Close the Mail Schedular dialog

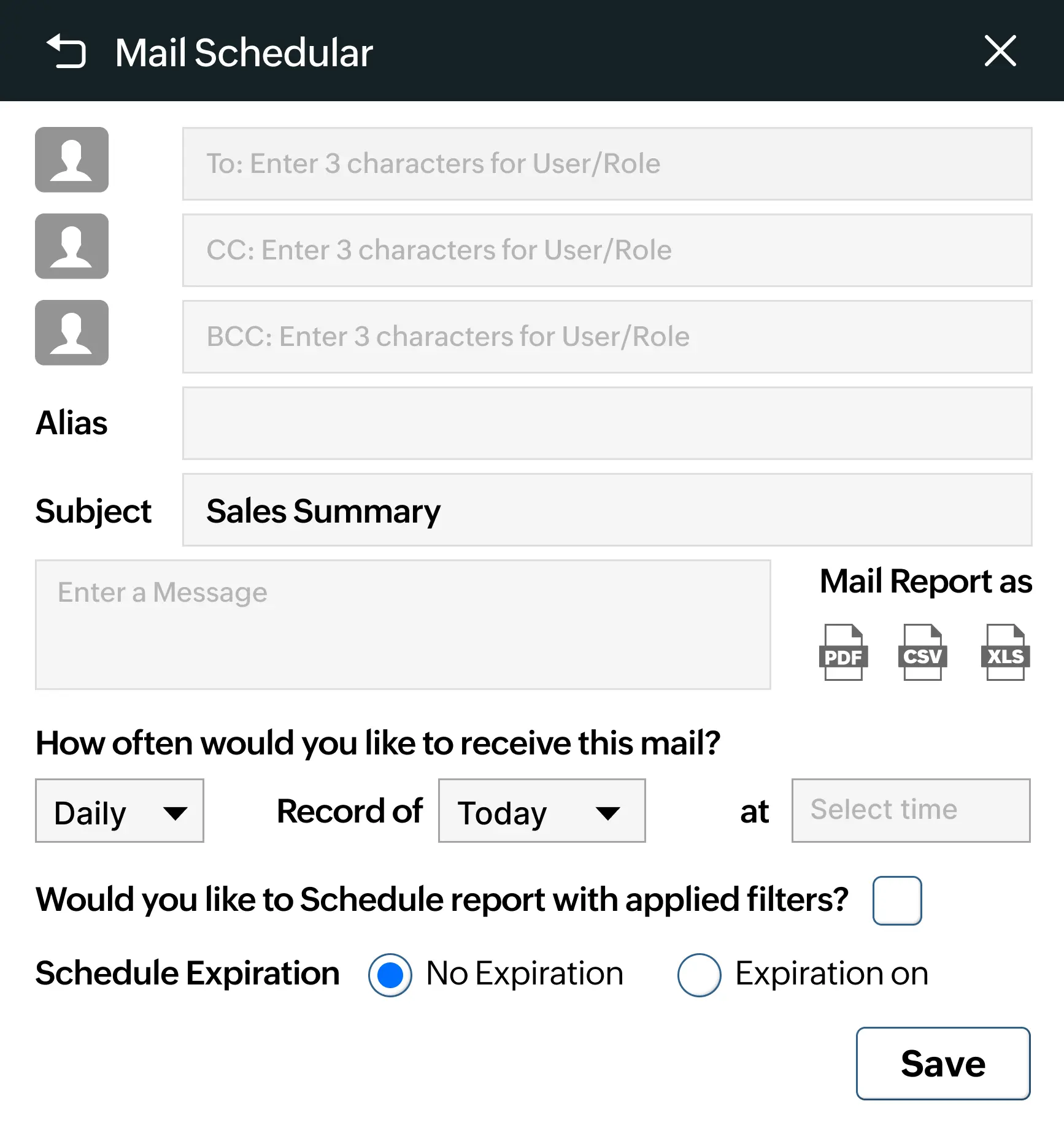[x=1000, y=52]
